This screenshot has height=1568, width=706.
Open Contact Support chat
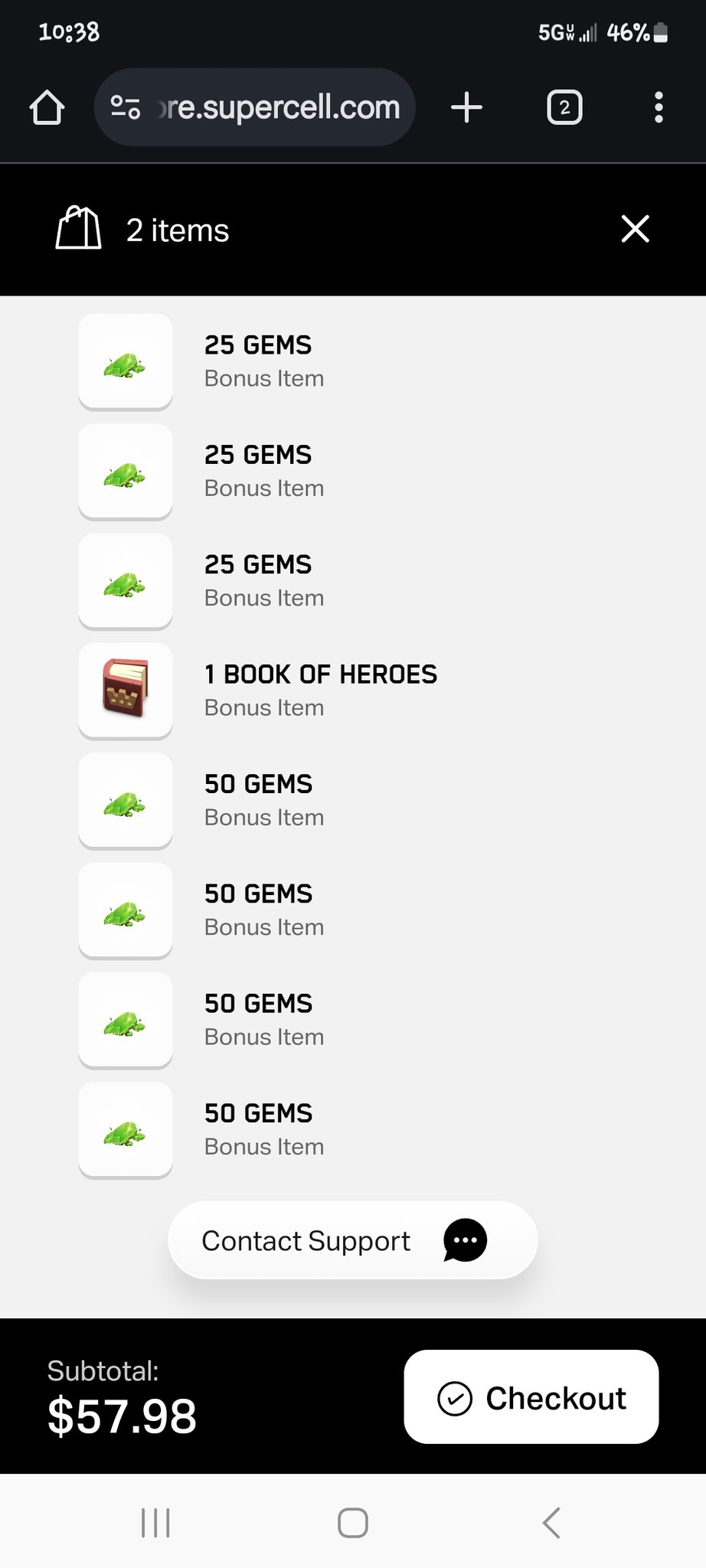[x=352, y=1240]
